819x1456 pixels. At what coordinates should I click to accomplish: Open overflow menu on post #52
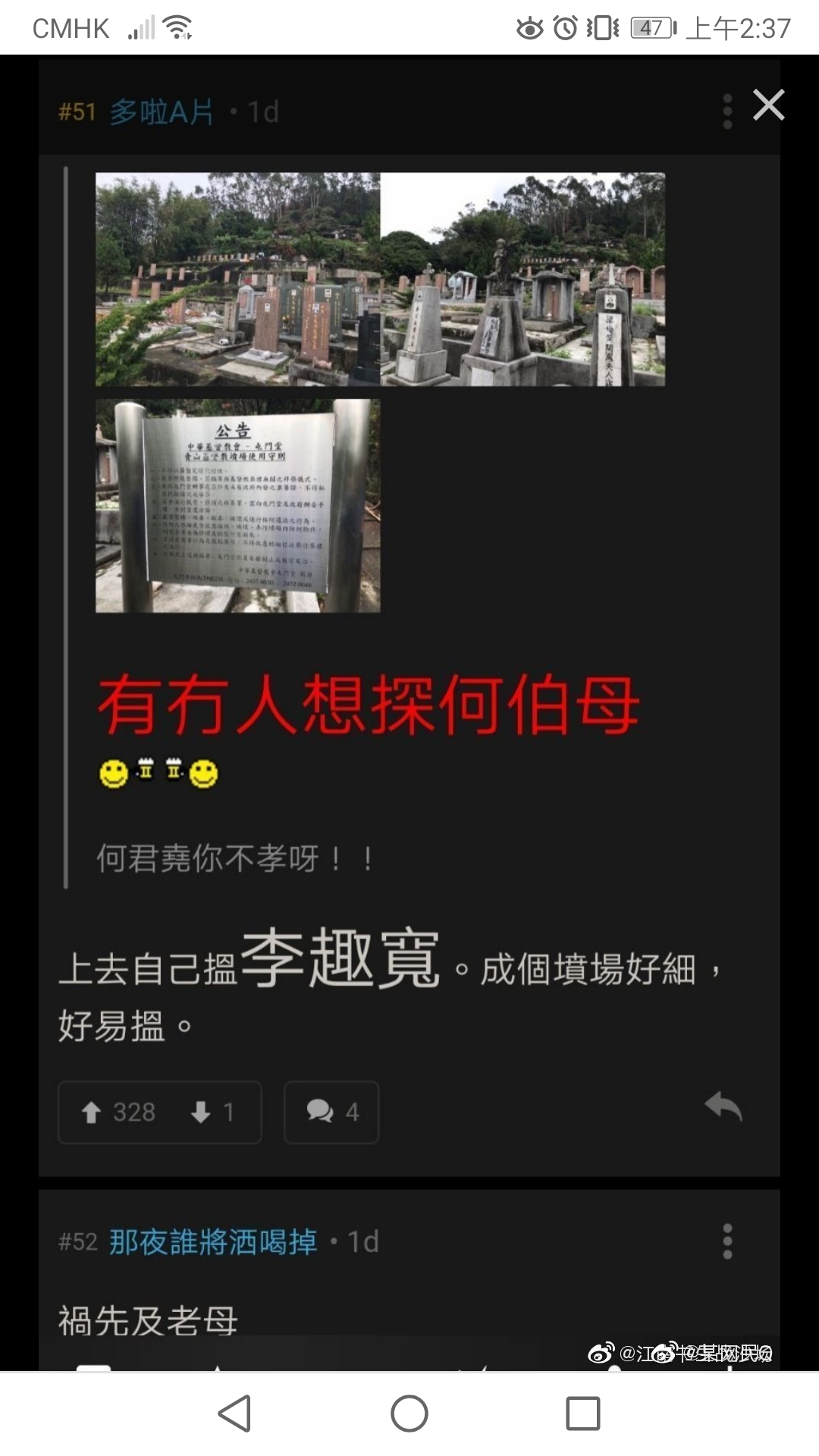pyautogui.click(x=727, y=1241)
